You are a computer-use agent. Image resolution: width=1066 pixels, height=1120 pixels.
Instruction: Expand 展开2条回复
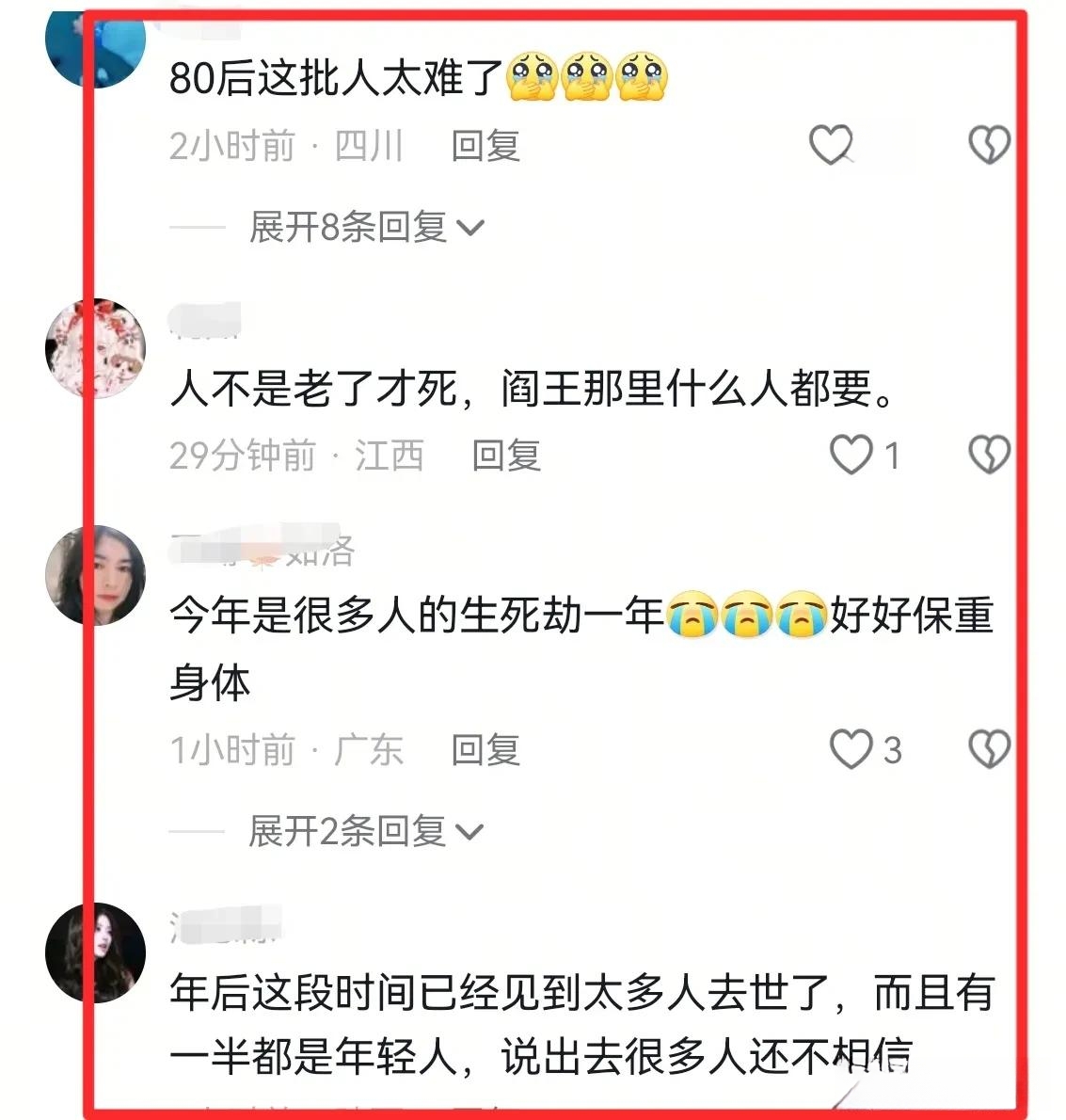pos(365,831)
